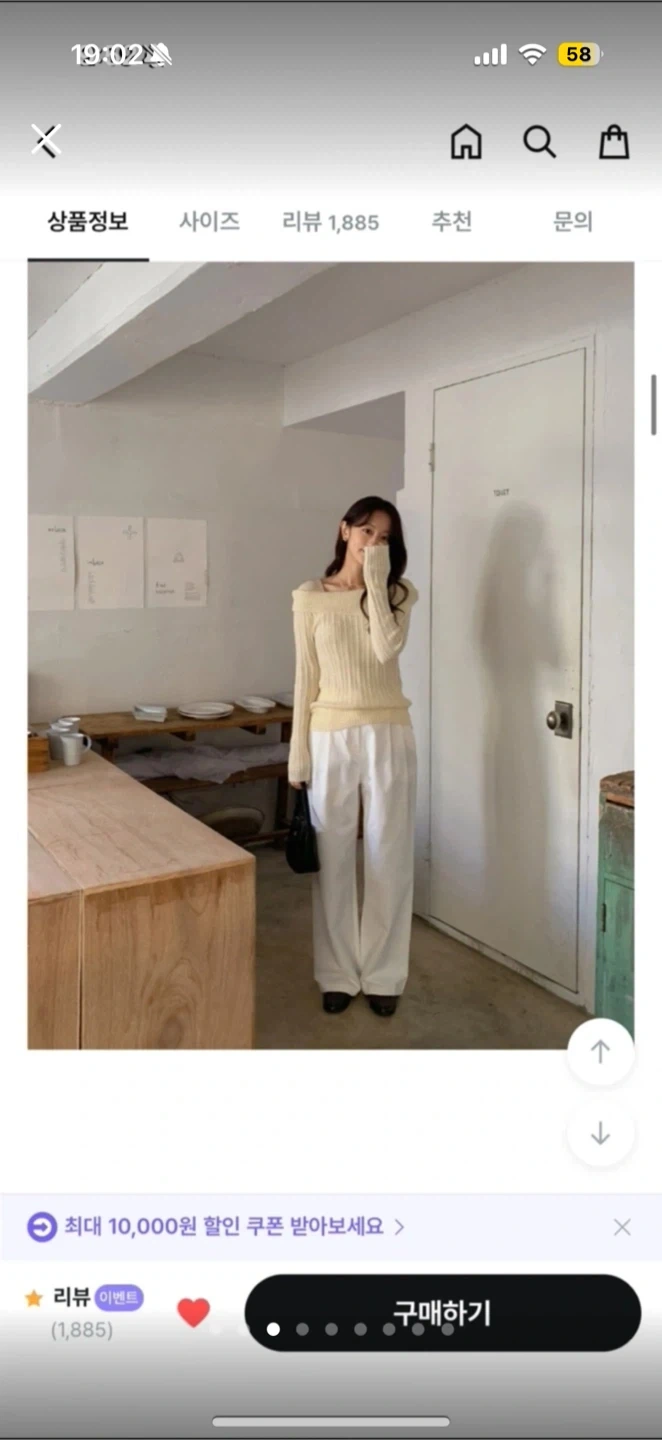Jump to the top with the up arrow

(600, 1052)
